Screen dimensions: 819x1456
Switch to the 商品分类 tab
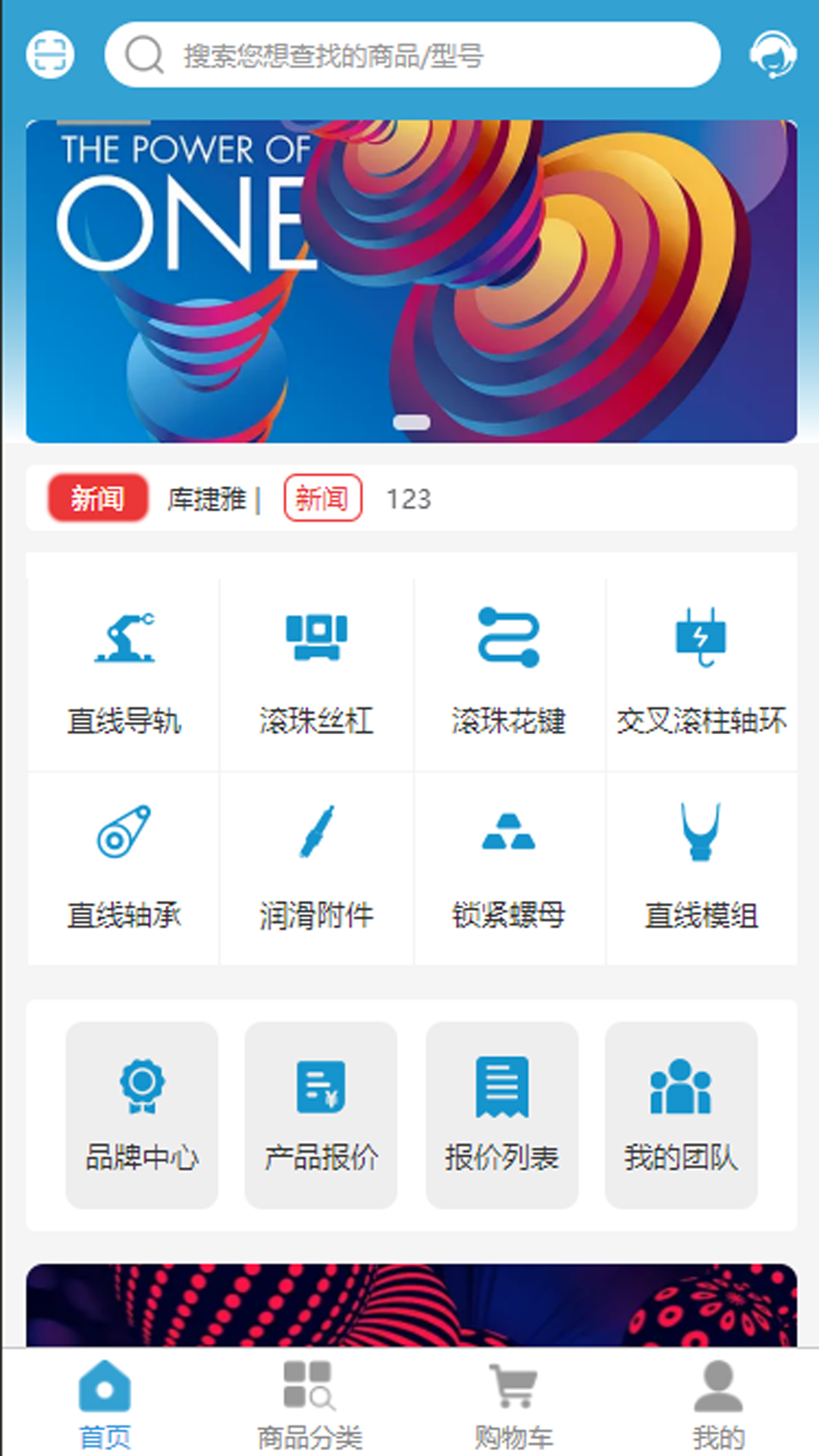click(x=309, y=1404)
